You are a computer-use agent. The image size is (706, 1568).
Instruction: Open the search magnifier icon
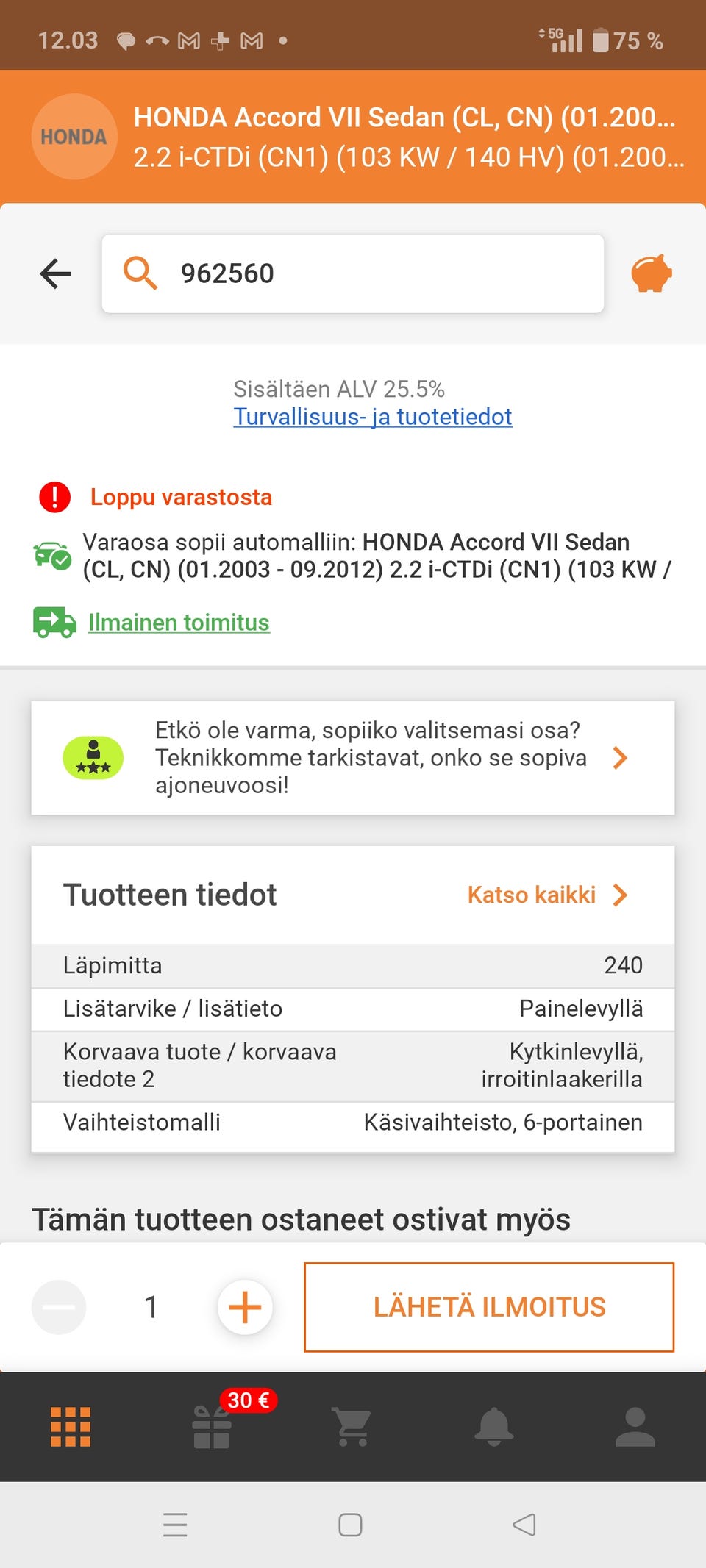pos(140,273)
